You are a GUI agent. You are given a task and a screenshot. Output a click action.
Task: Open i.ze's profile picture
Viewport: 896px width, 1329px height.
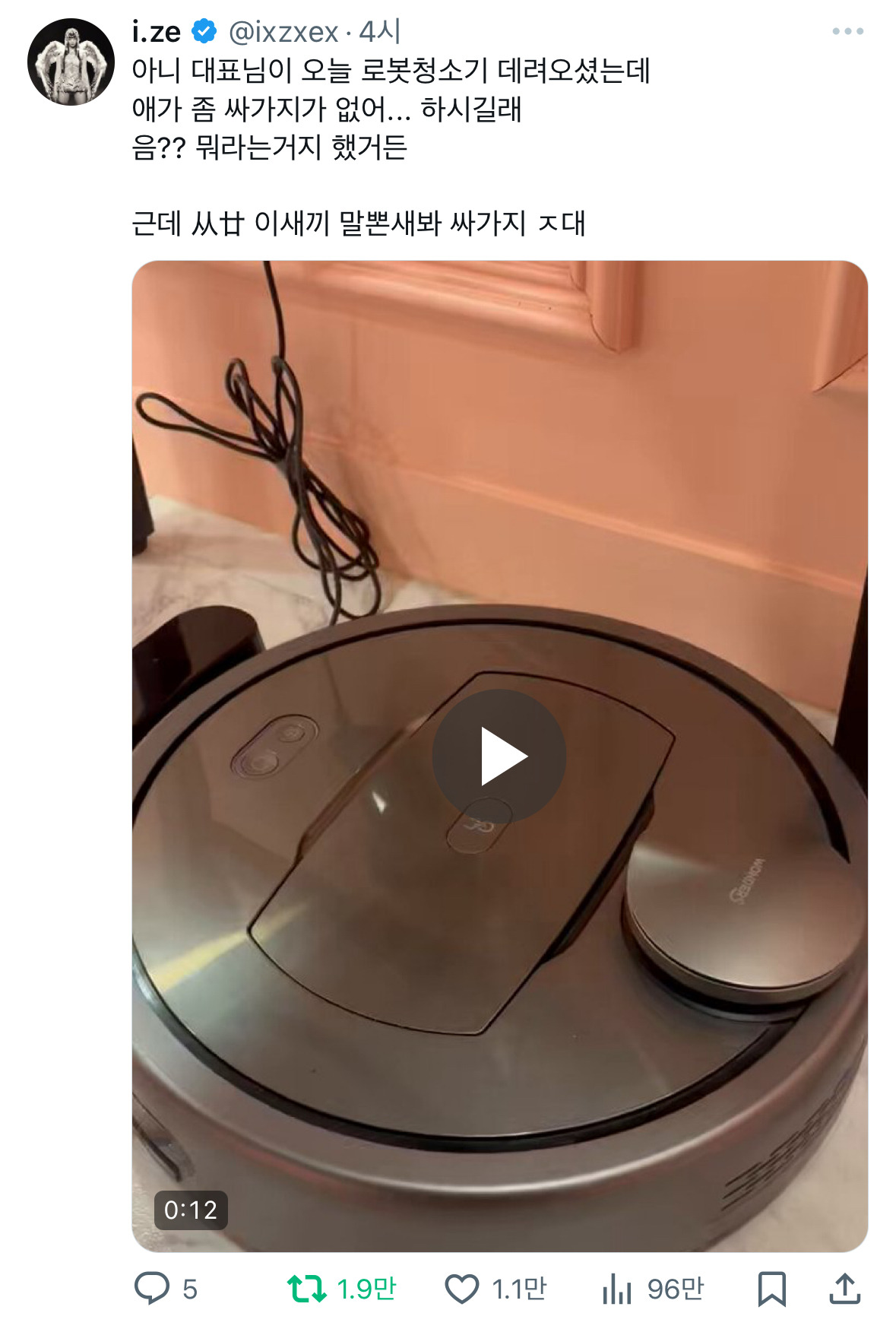(71, 62)
